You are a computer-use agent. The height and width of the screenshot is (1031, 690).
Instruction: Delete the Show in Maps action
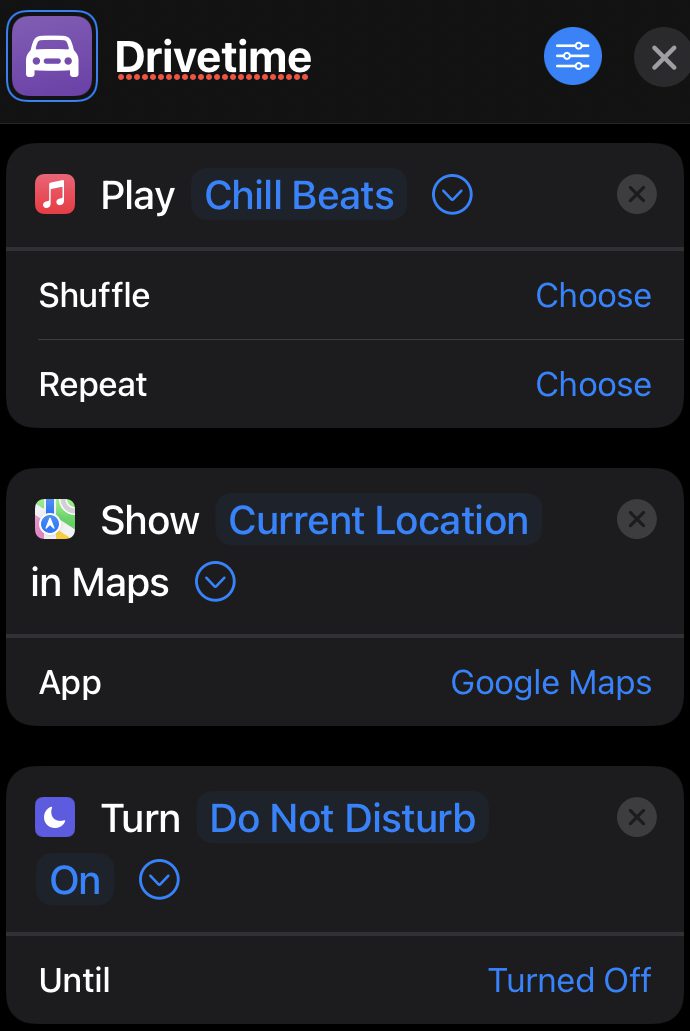tap(637, 519)
